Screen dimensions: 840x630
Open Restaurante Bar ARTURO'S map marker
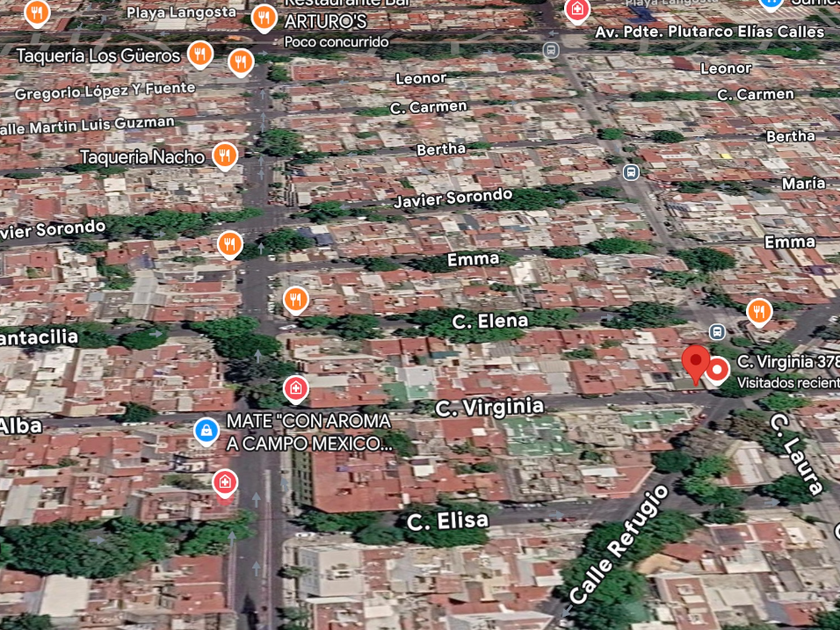click(x=264, y=18)
